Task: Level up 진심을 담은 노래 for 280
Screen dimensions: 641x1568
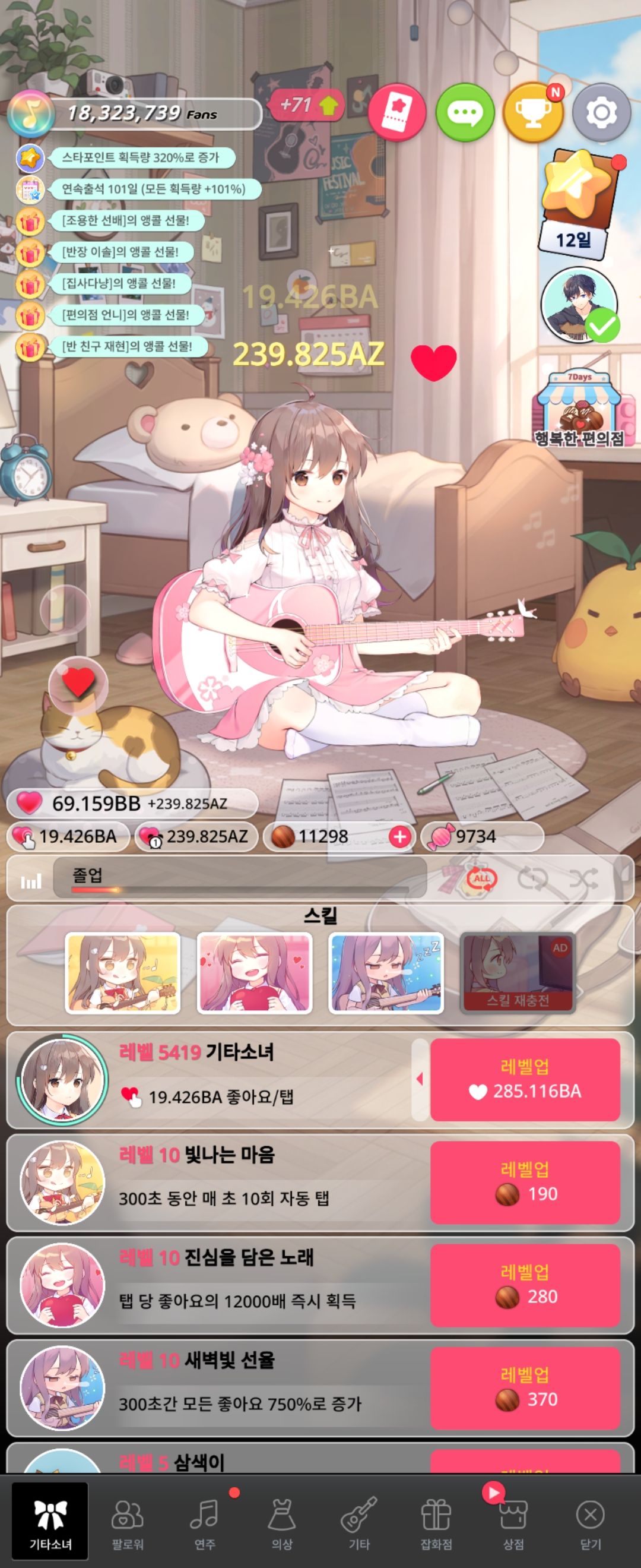Action: [x=524, y=1285]
